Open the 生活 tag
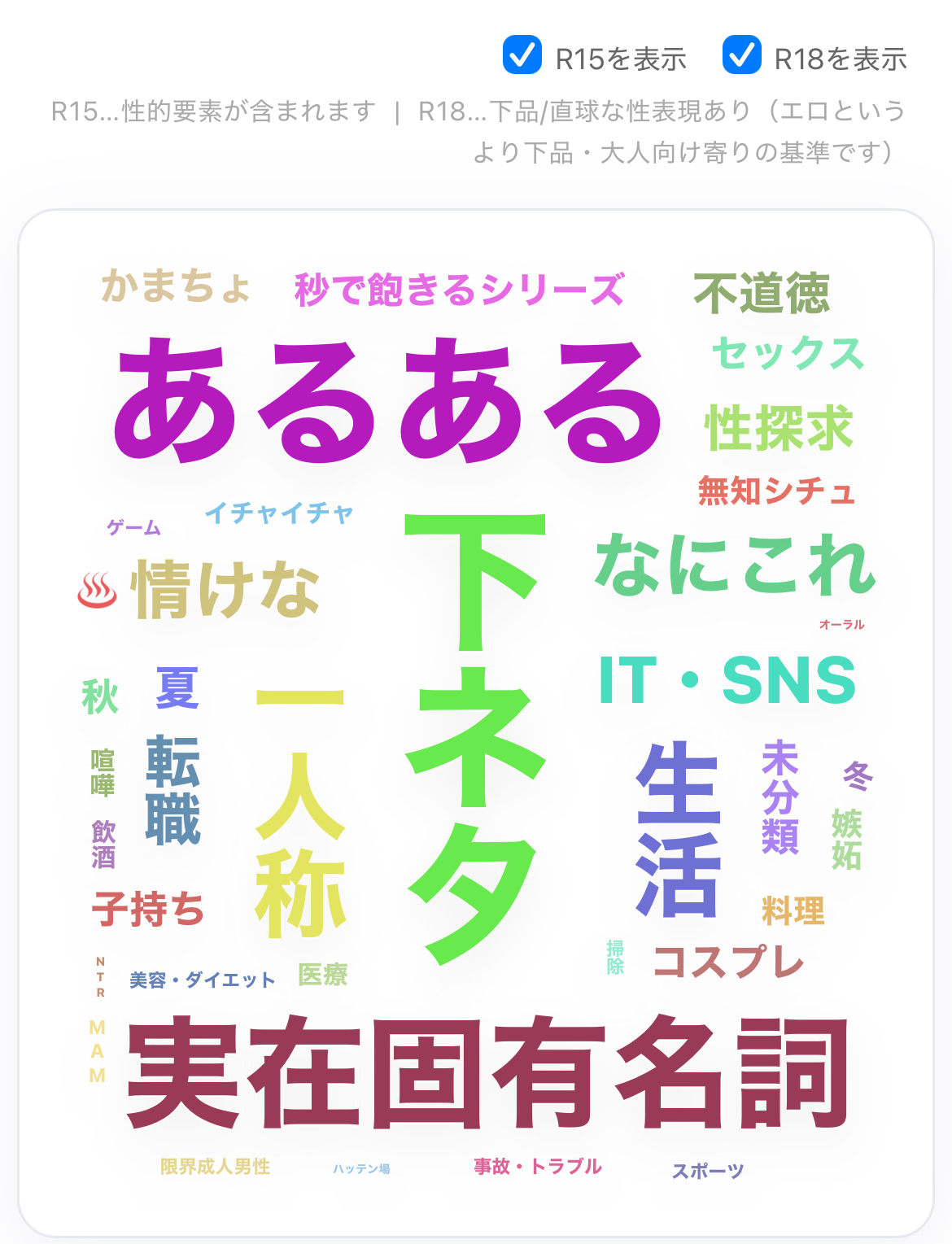The height and width of the screenshot is (1244, 952). (679, 828)
